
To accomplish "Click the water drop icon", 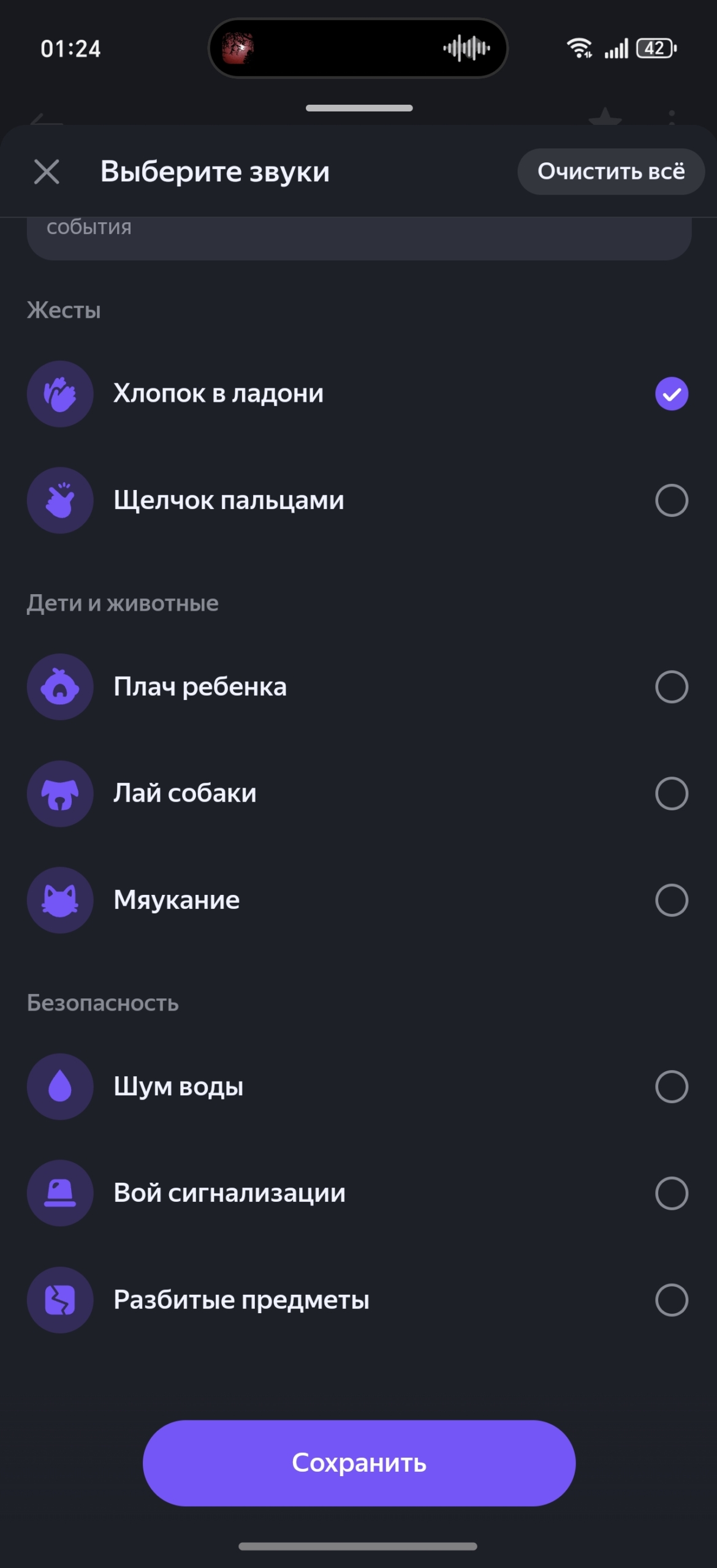I will pos(60,1087).
